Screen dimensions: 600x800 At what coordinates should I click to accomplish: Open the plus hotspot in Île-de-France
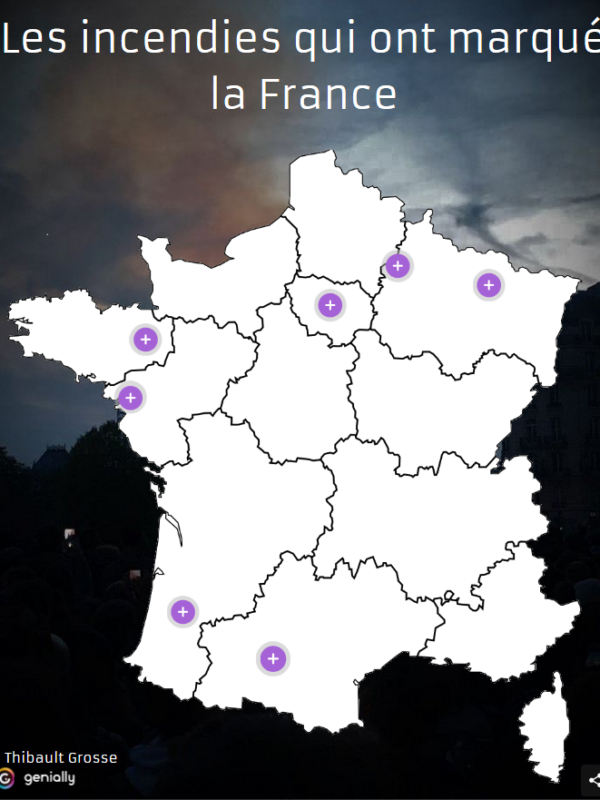330,305
